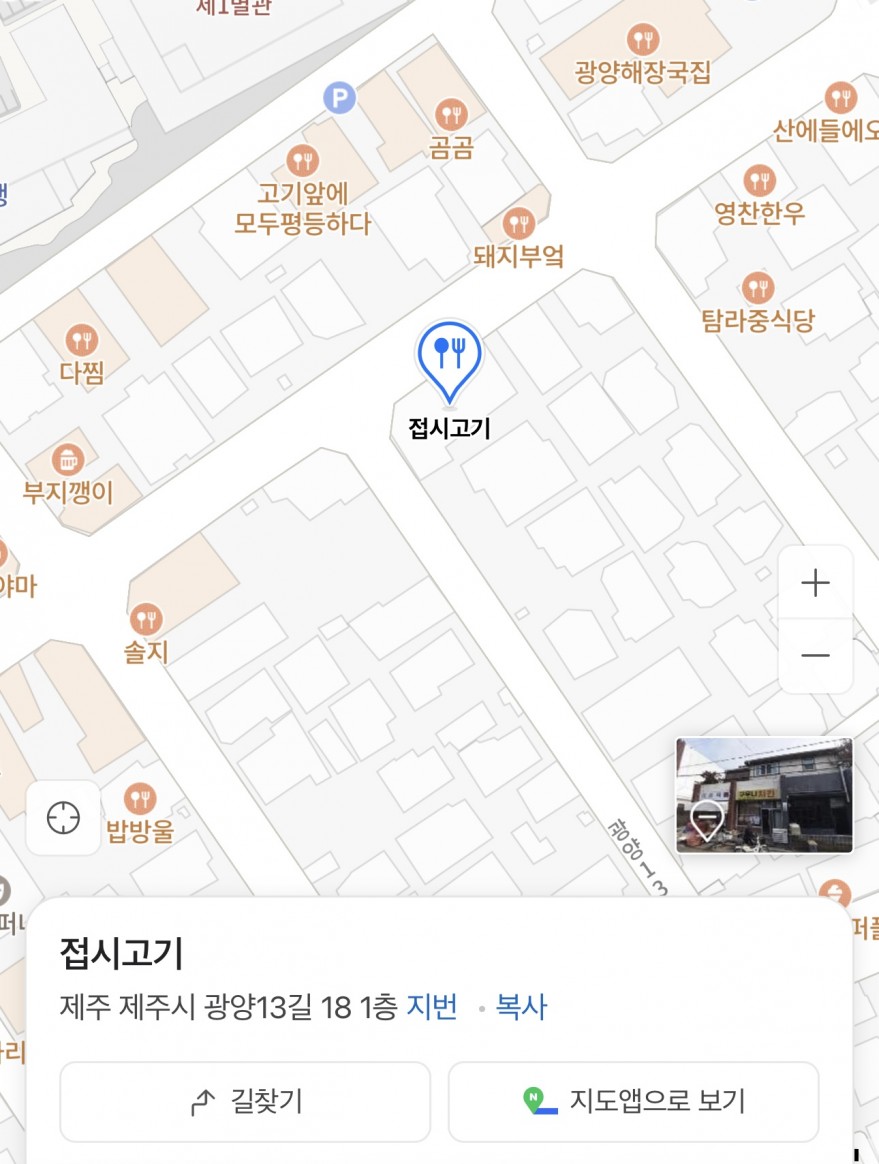The image size is (879, 1164).
Task: Open the 밥방울 restaurant marker
Action: [140, 798]
